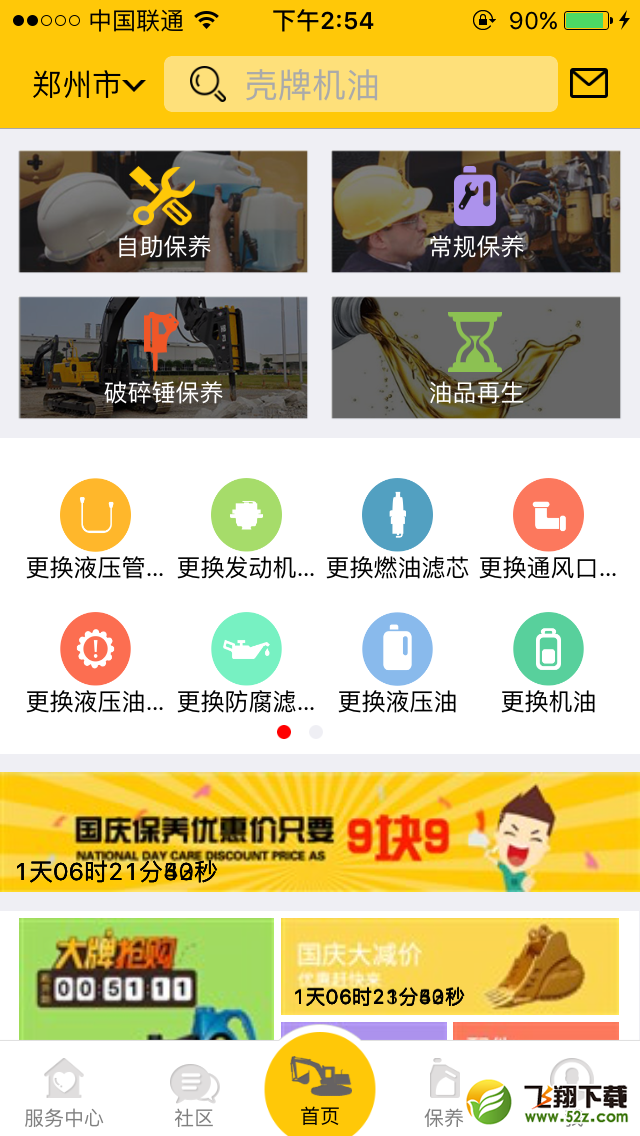Screen dimensions: 640x1136
Task: Choose 更换发动机 service
Action: (x=246, y=530)
